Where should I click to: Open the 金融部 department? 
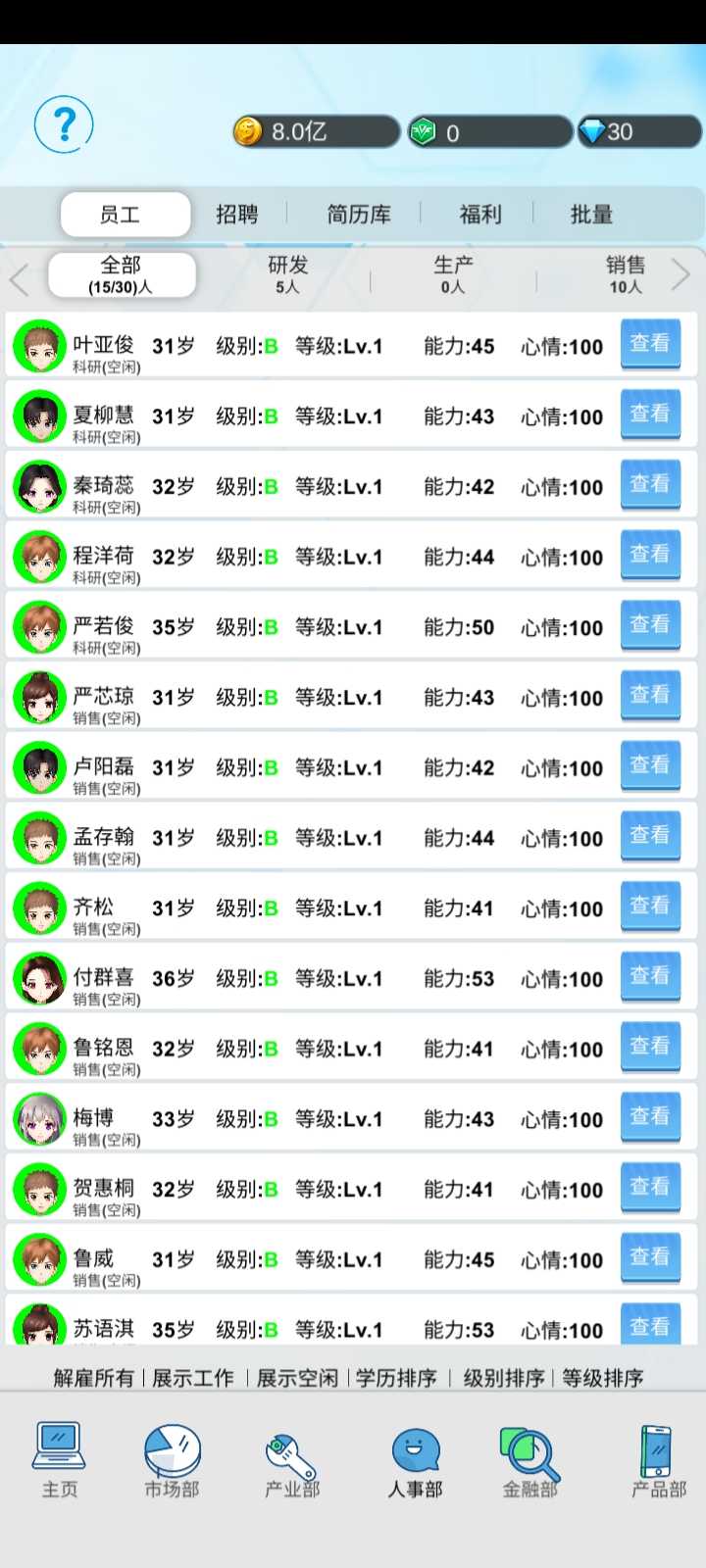point(529,1462)
